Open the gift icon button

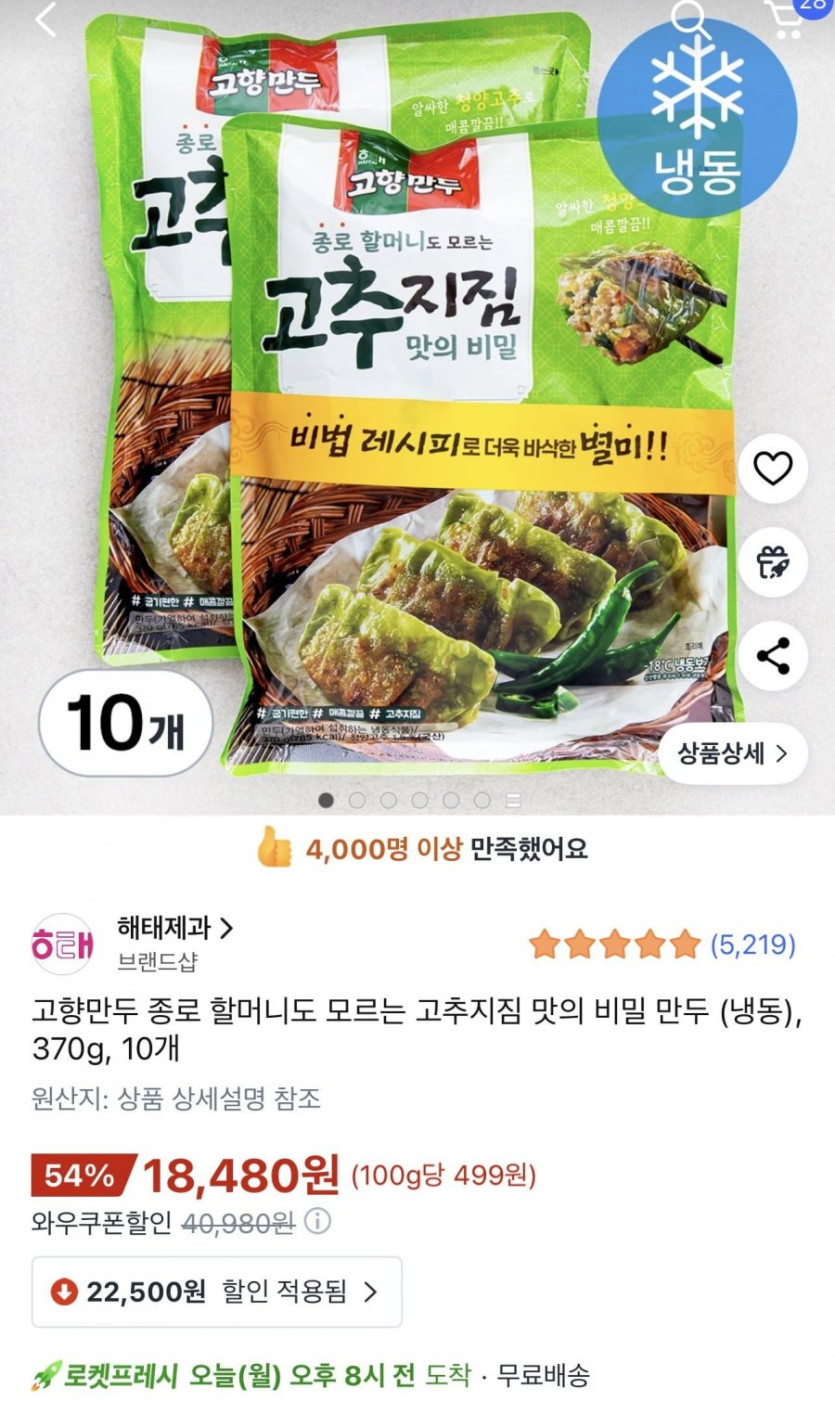773,562
